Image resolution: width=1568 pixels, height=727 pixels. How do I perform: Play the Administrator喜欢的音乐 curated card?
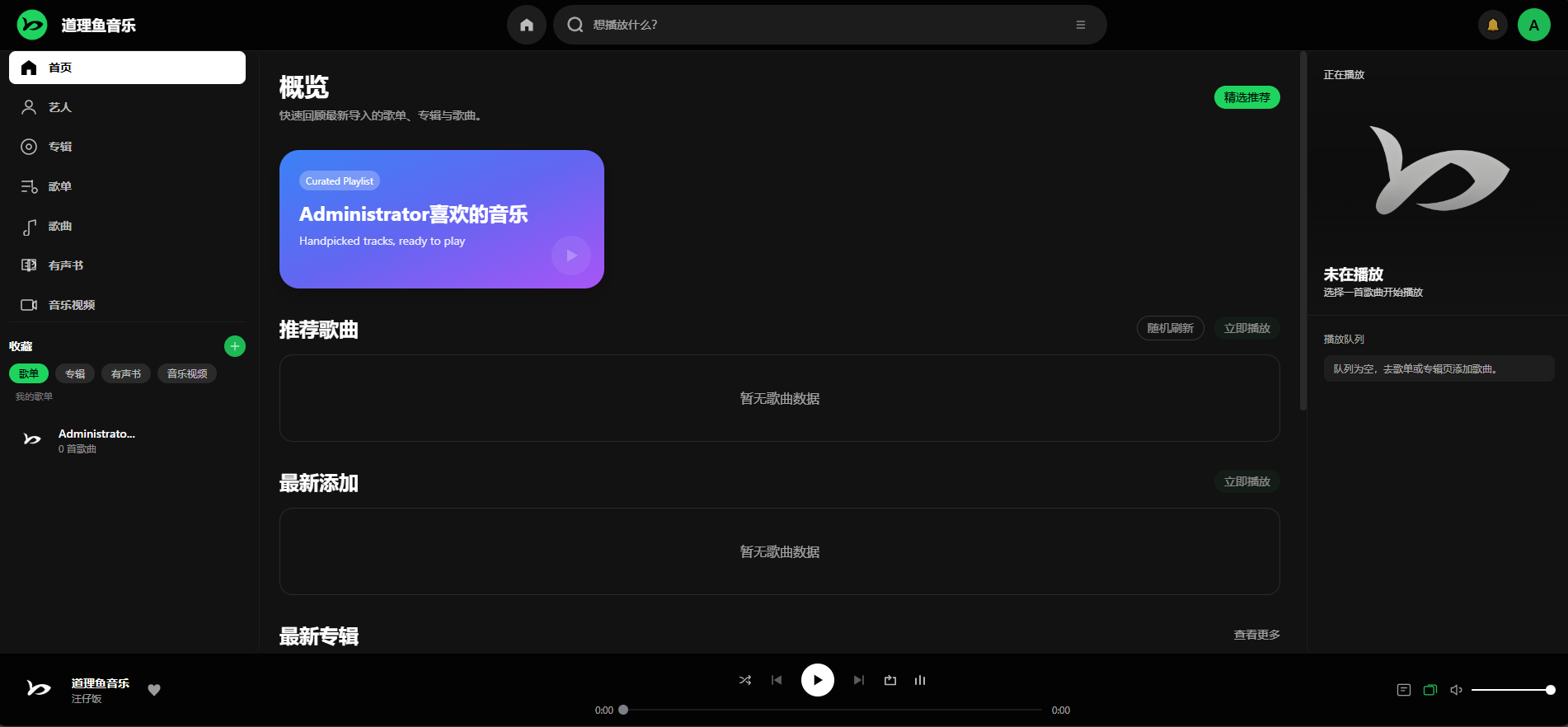click(571, 256)
